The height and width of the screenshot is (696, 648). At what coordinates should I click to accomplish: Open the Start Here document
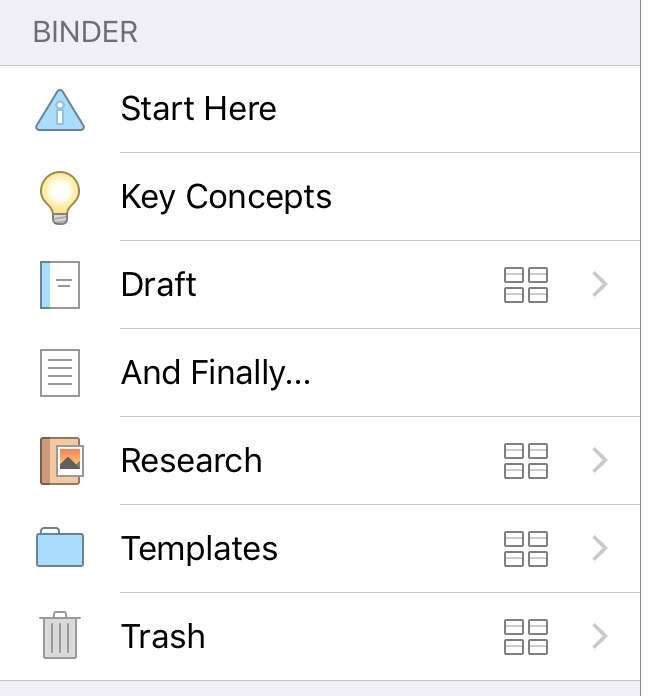198,109
